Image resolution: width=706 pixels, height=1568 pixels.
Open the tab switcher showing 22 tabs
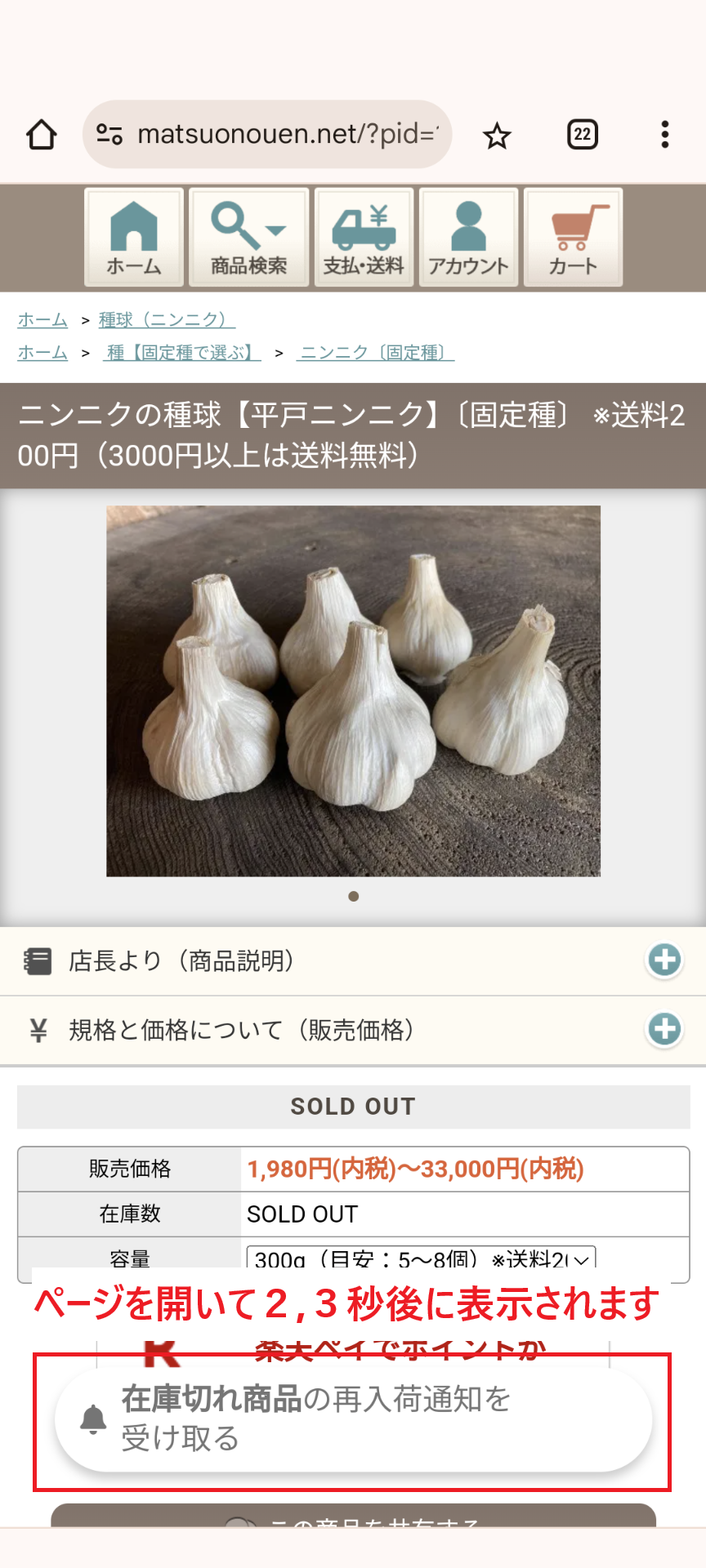[x=582, y=135]
